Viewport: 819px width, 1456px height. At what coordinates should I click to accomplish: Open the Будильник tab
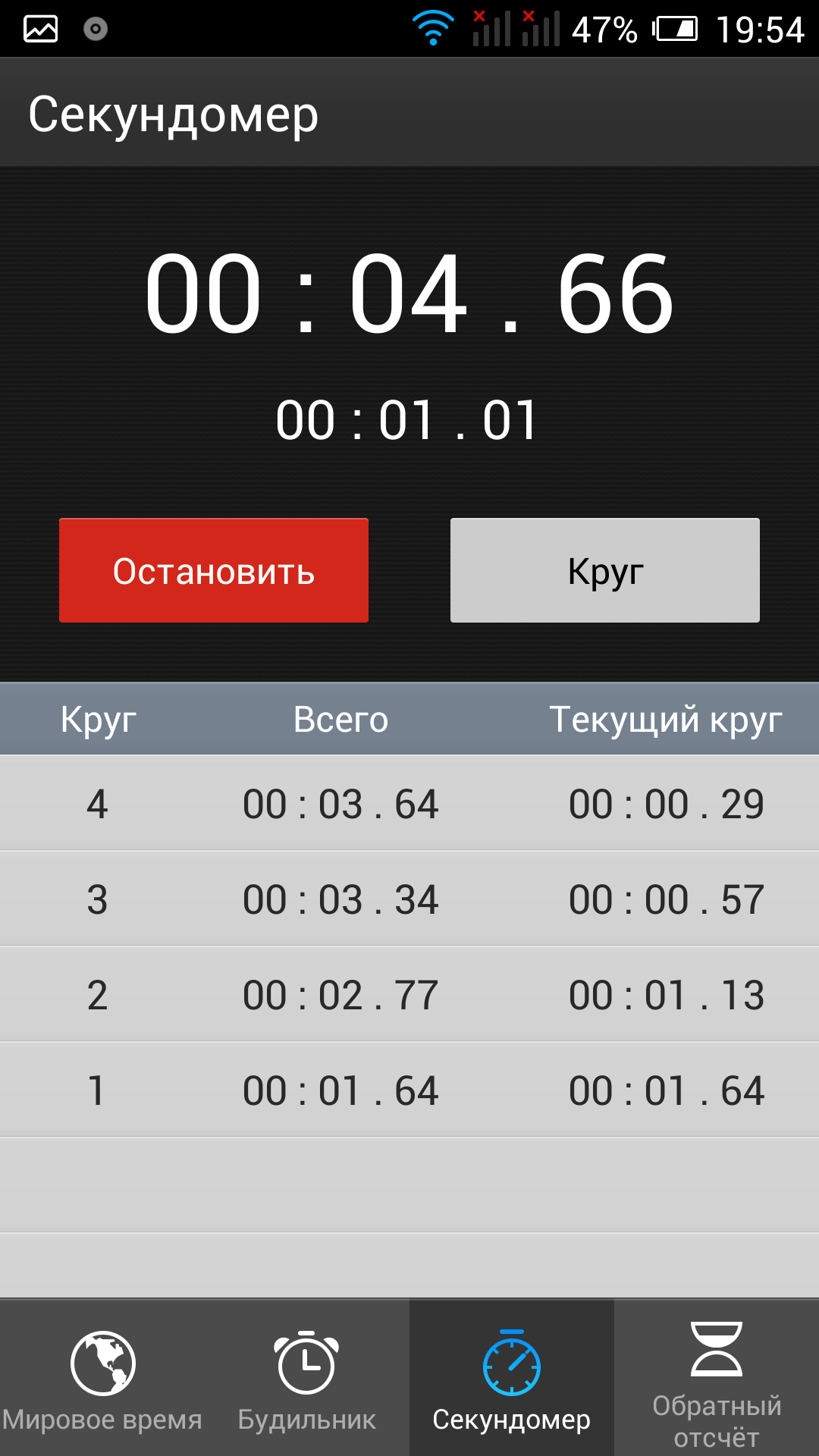307,1378
